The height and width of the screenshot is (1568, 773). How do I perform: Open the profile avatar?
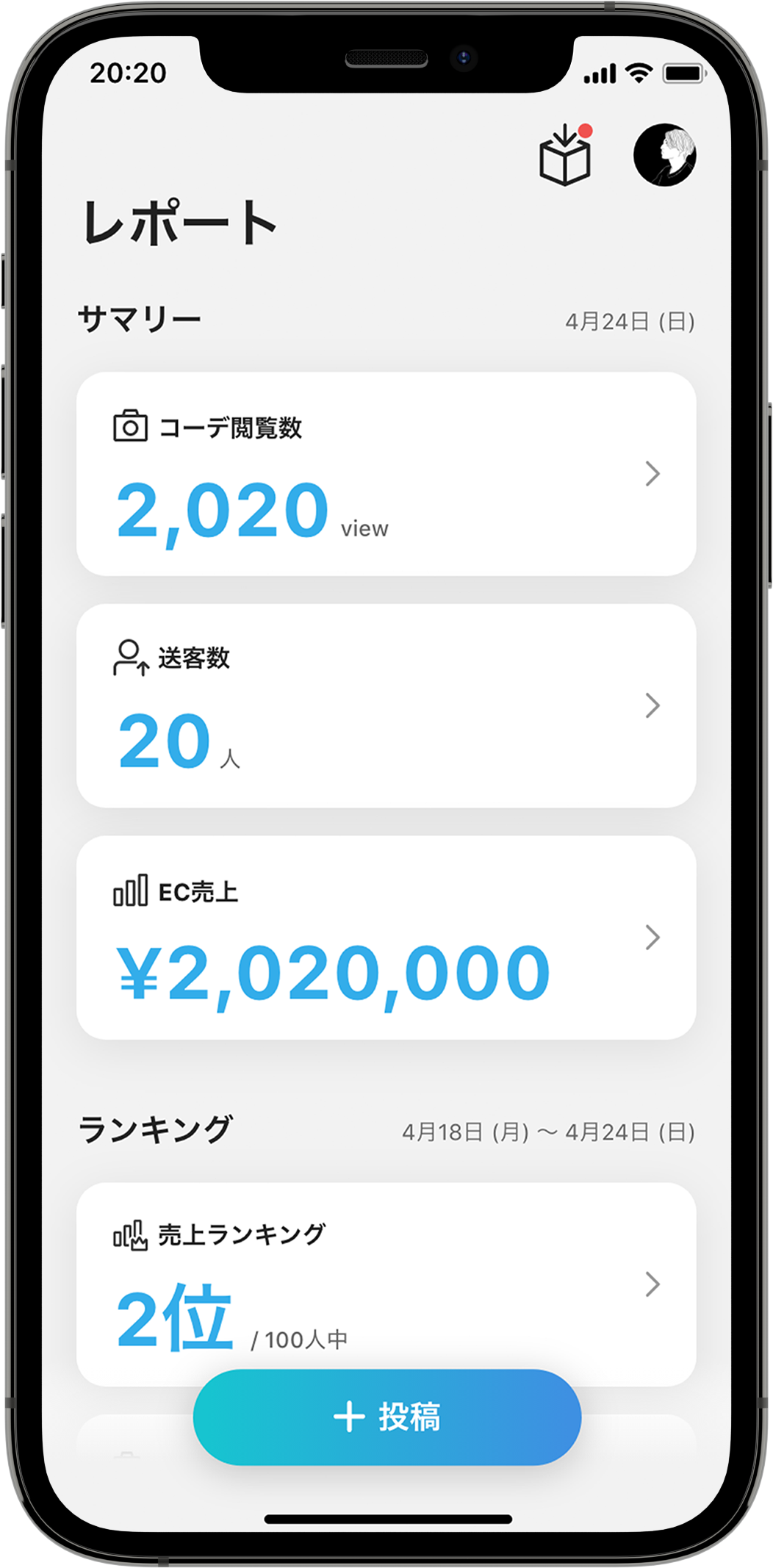(665, 155)
